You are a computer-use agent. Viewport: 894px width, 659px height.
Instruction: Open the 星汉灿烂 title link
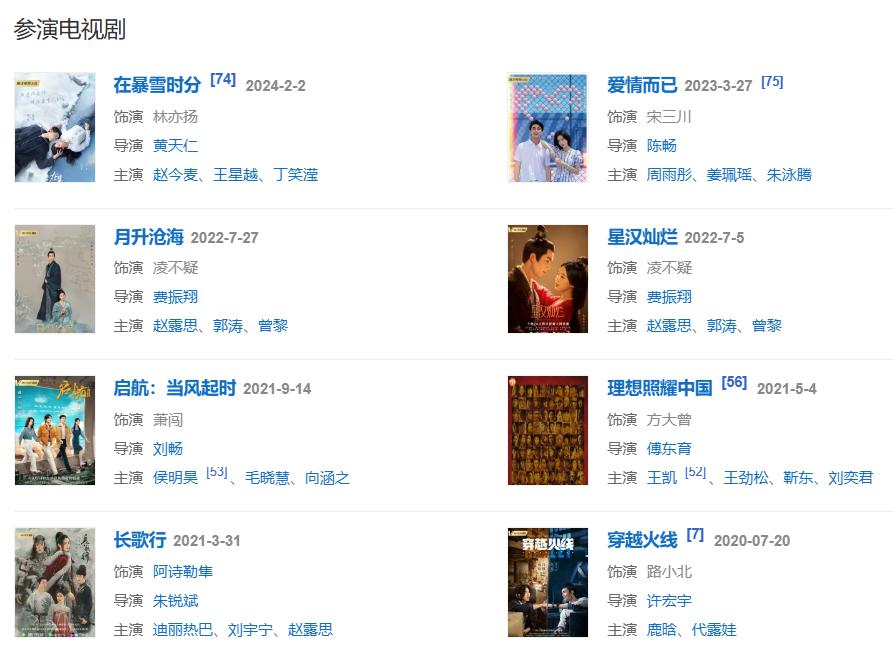[x=642, y=237]
